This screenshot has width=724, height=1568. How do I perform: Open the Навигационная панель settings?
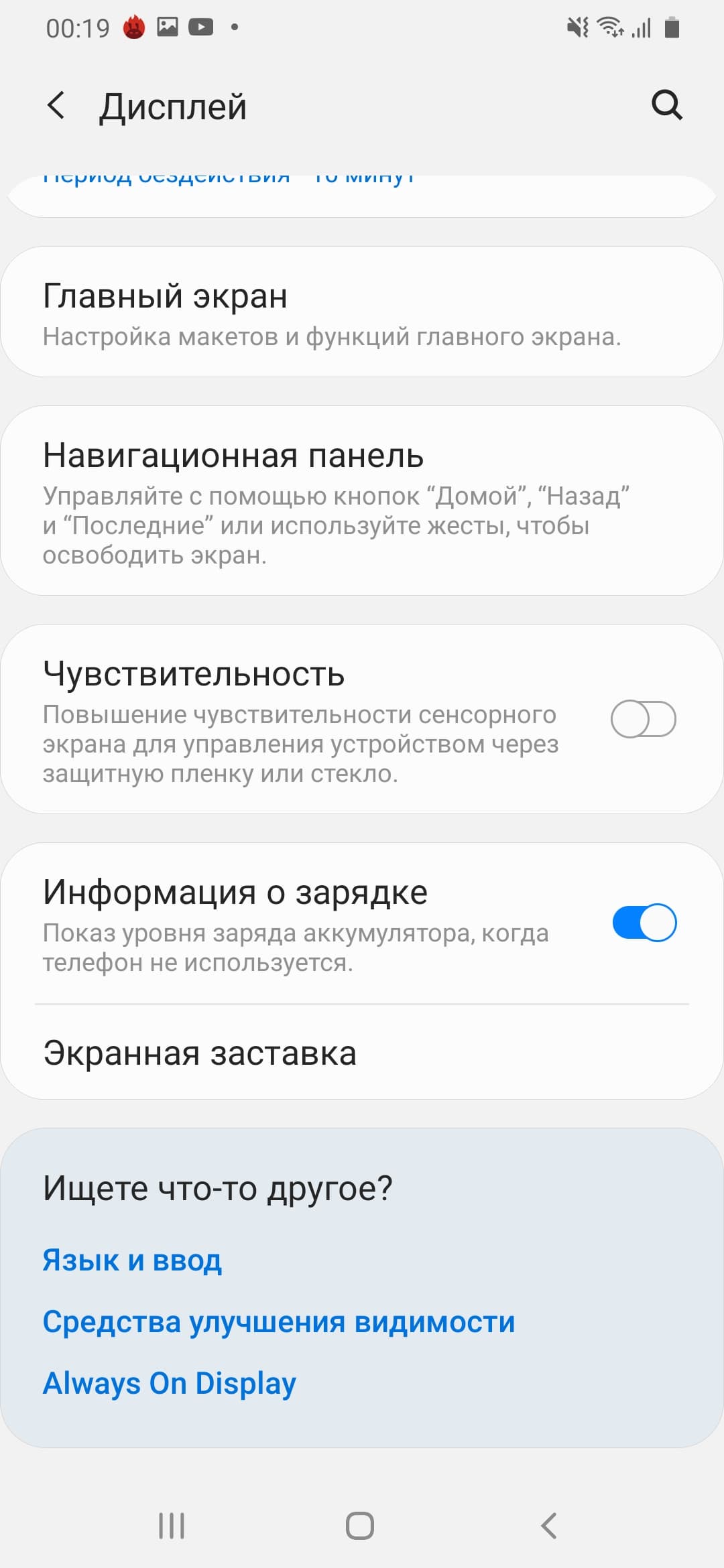[x=362, y=501]
